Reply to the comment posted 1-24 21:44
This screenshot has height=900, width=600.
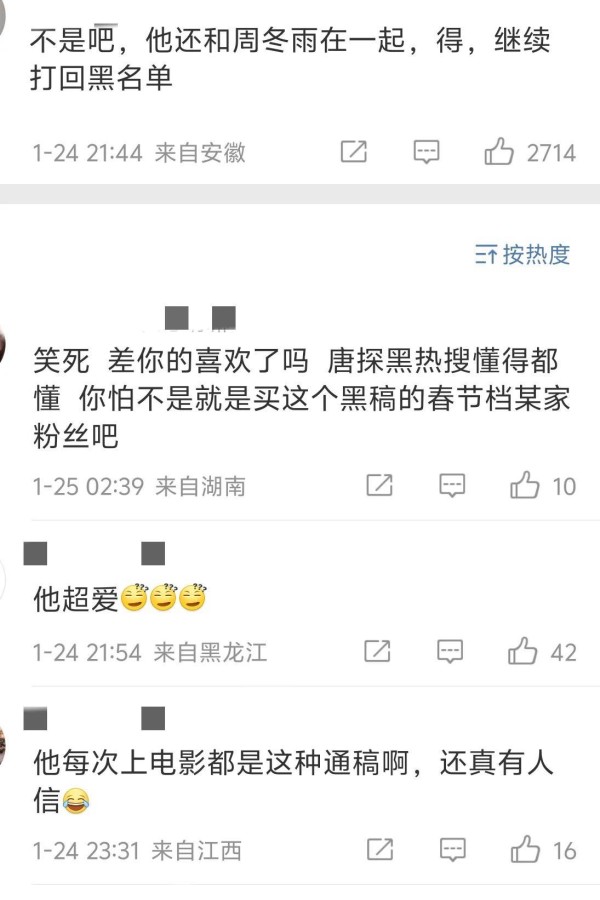[x=427, y=152]
